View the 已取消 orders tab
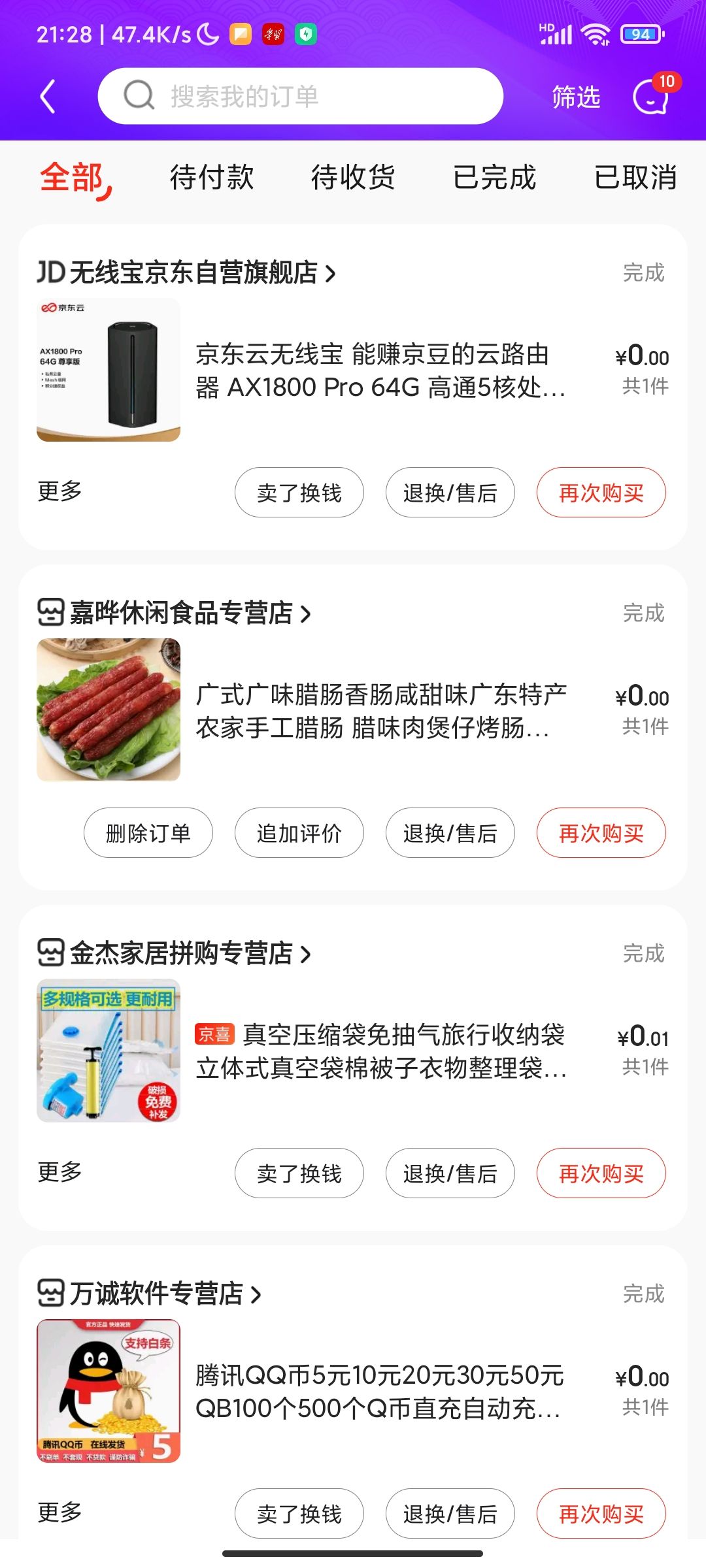Image resolution: width=706 pixels, height=1568 pixels. click(x=635, y=177)
